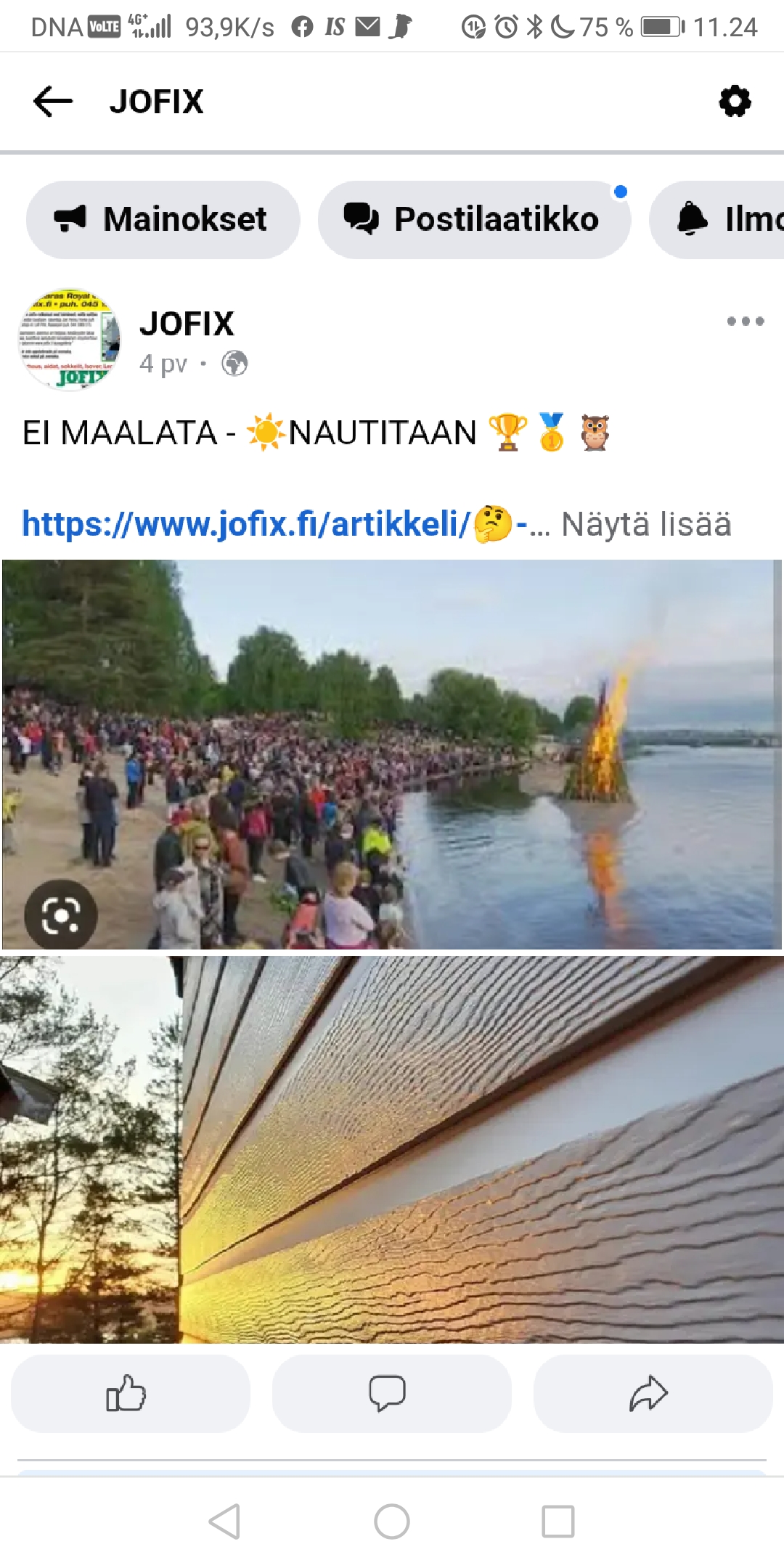Screen dimensions: 784x1568
Task: Open recent apps from navigation bar
Action: 558,1521
